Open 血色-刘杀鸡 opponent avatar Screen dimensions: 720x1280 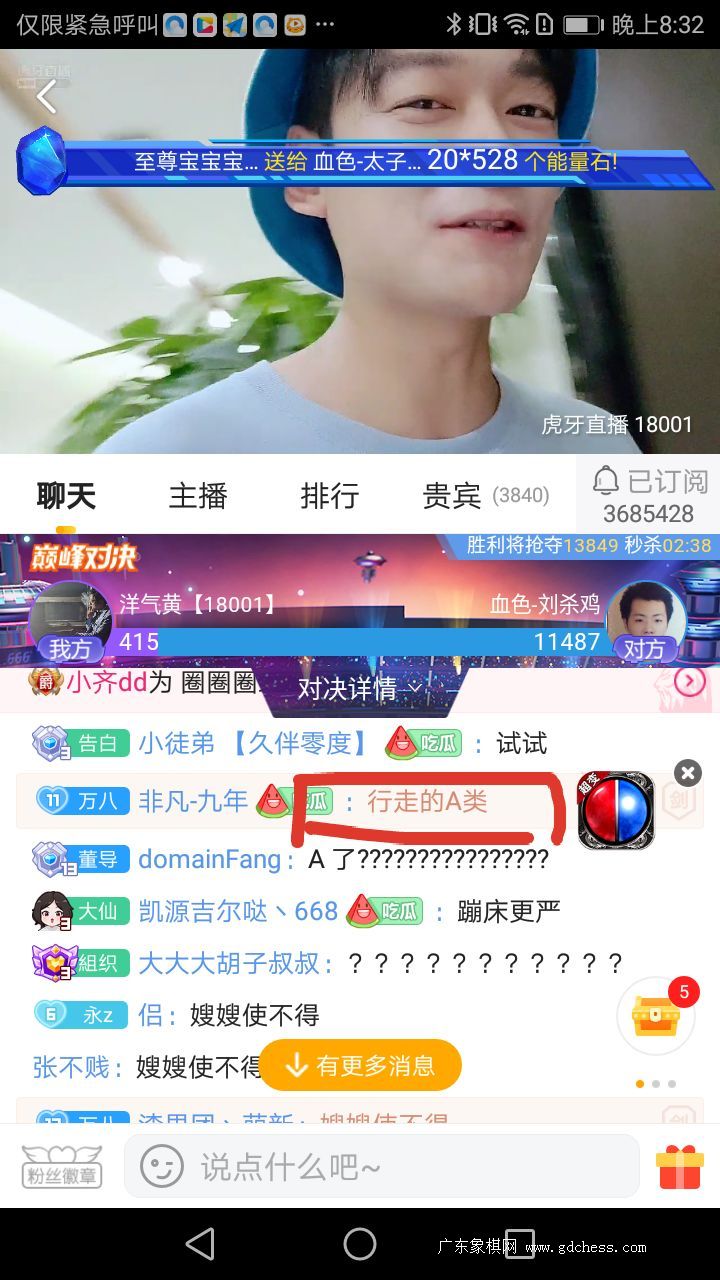coord(646,614)
